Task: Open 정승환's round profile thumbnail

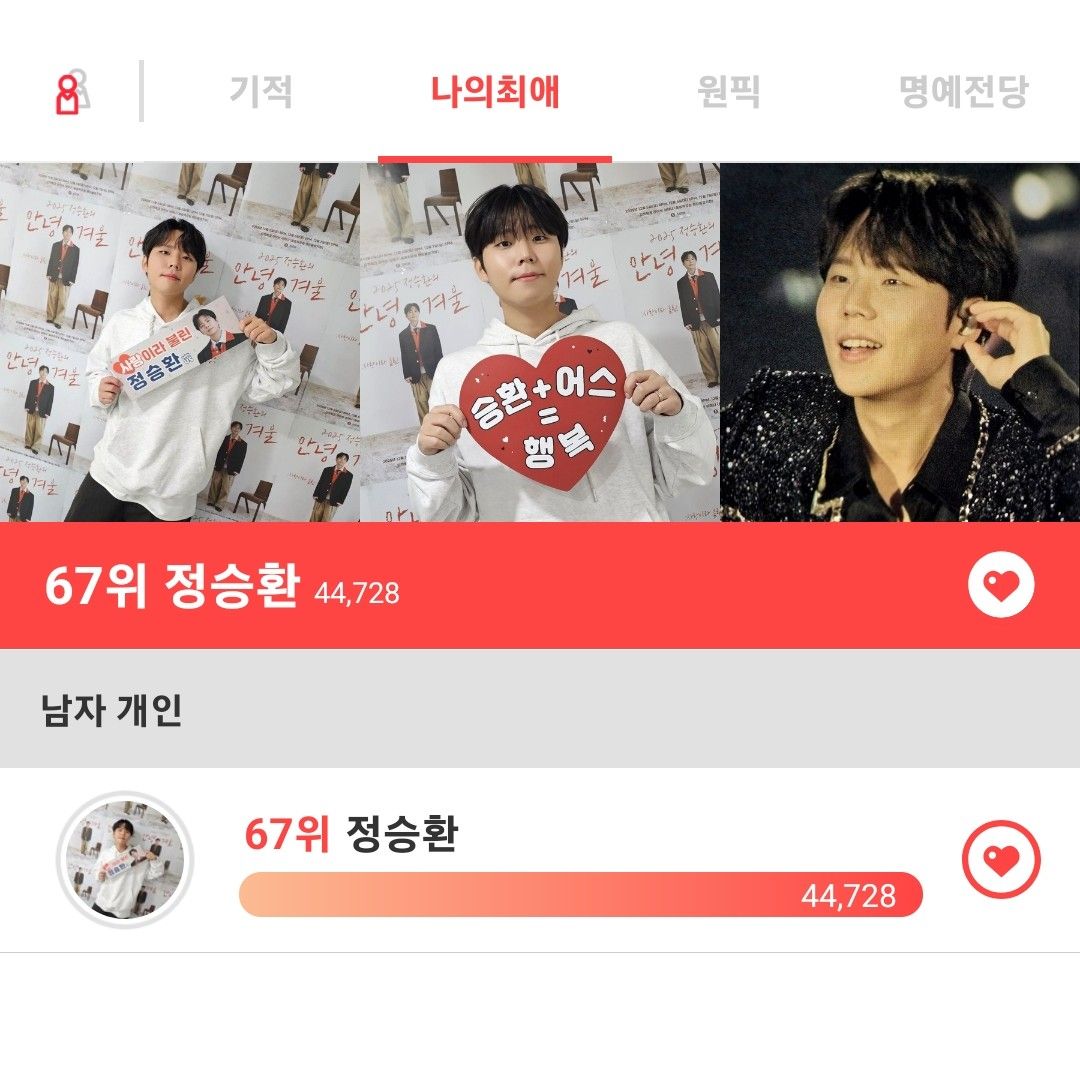Action: tap(125, 860)
